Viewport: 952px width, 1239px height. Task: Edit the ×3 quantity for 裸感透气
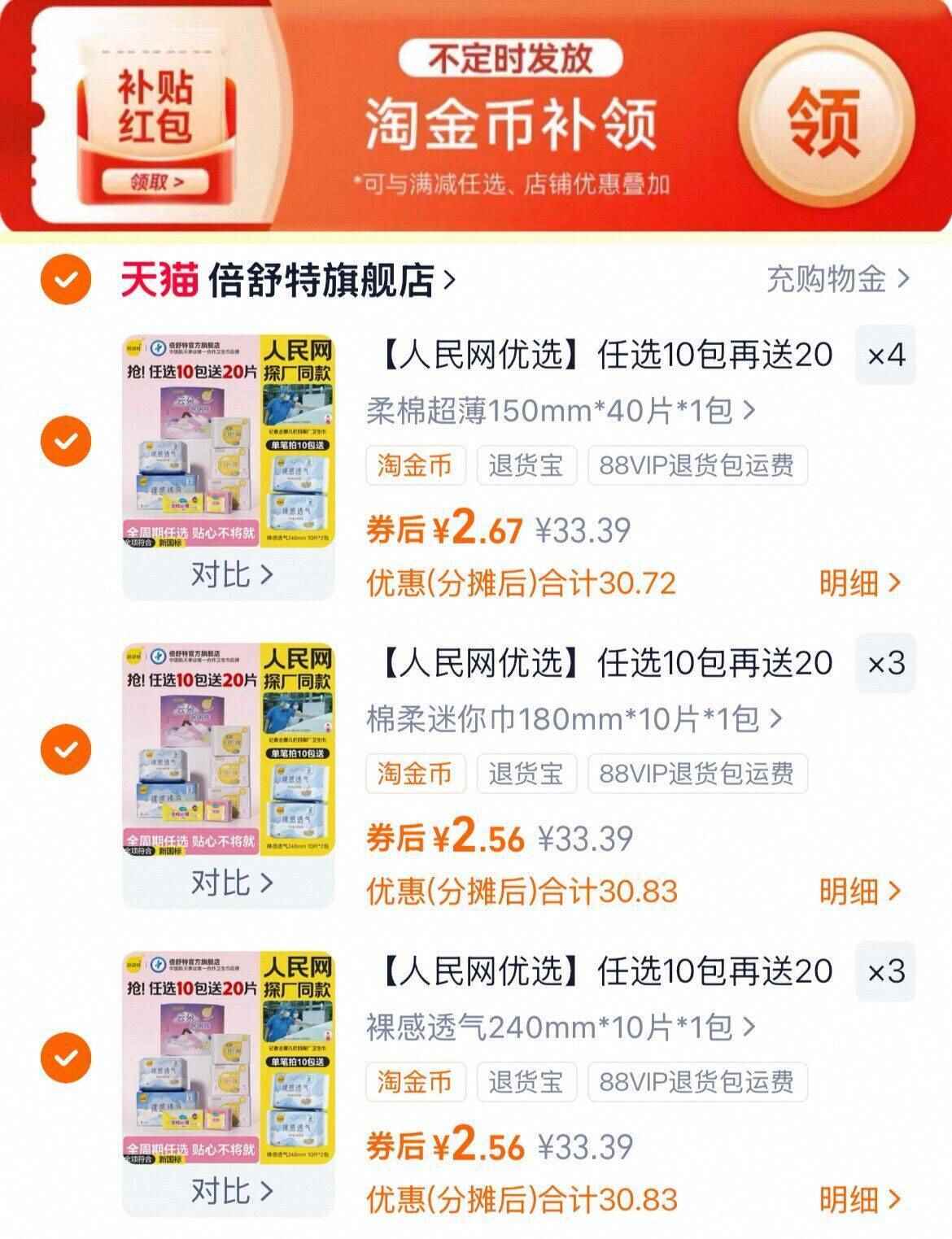click(885, 971)
